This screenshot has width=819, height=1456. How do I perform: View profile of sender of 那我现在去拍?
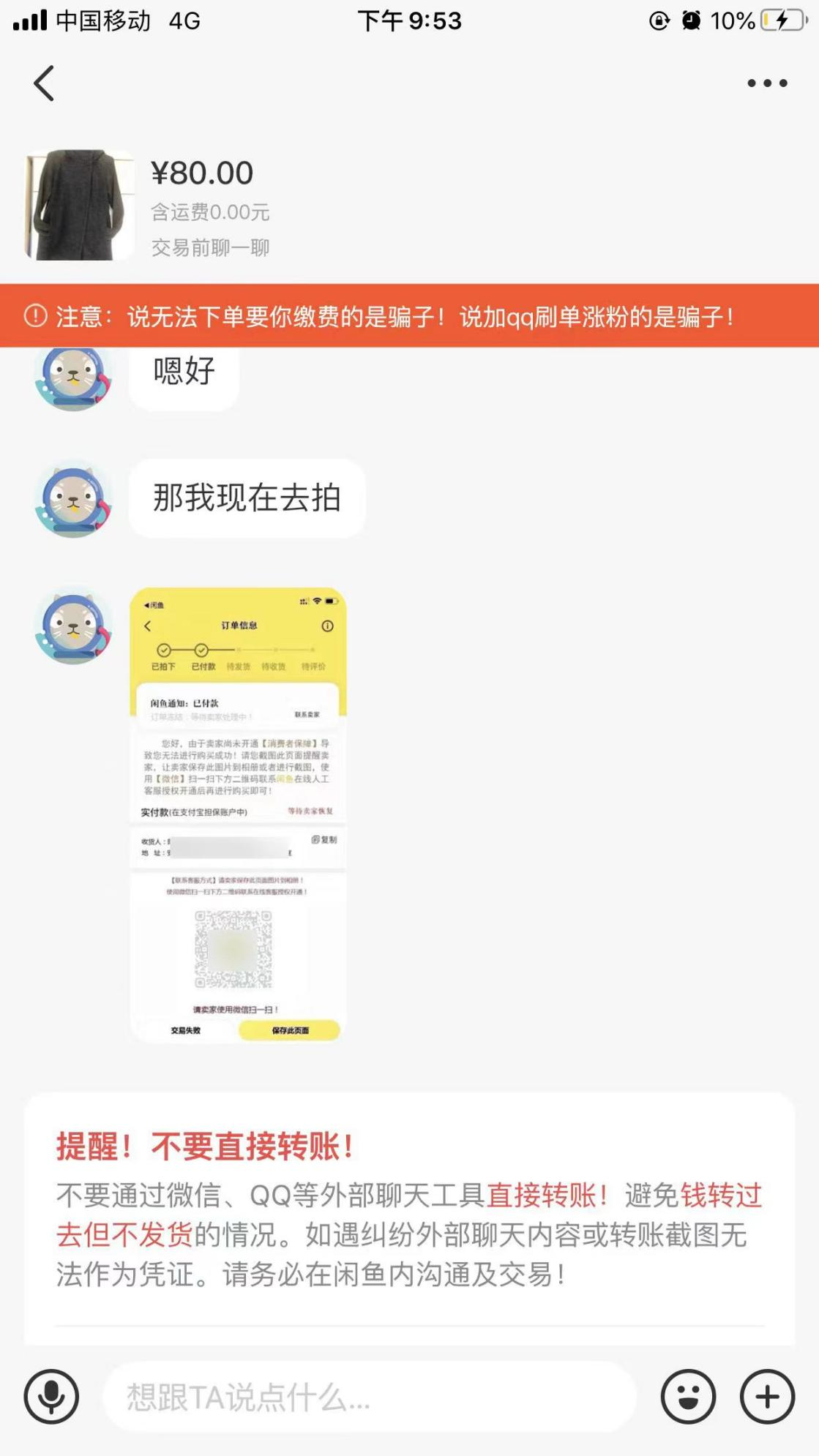point(73,500)
